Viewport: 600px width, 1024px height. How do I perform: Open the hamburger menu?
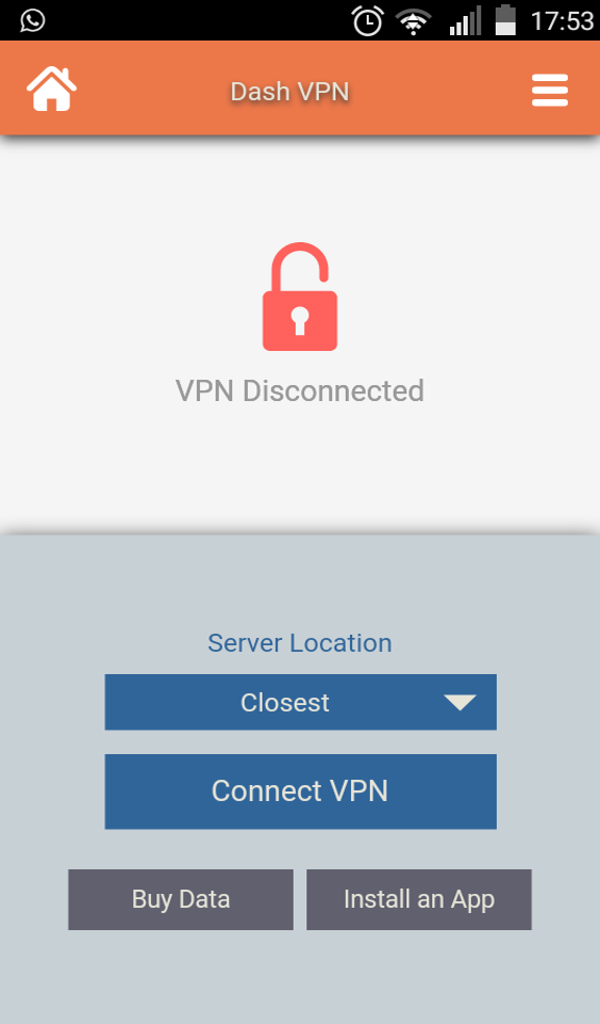(549, 90)
